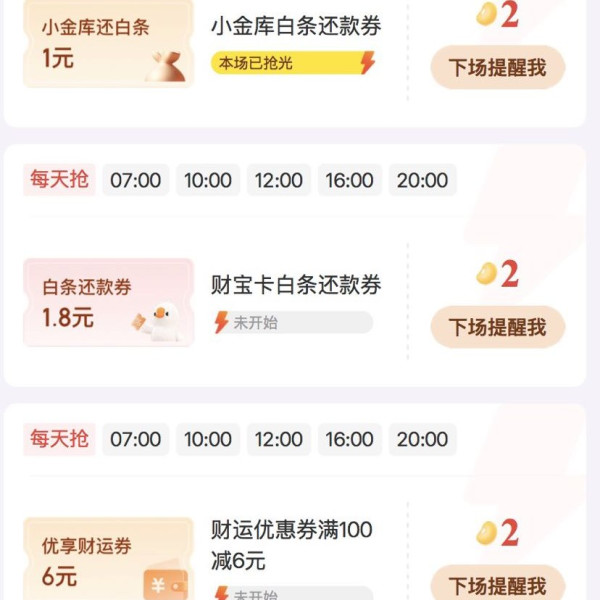
Task: Select 07:00 slot above 财宝卡白条还款券
Action: click(135, 180)
